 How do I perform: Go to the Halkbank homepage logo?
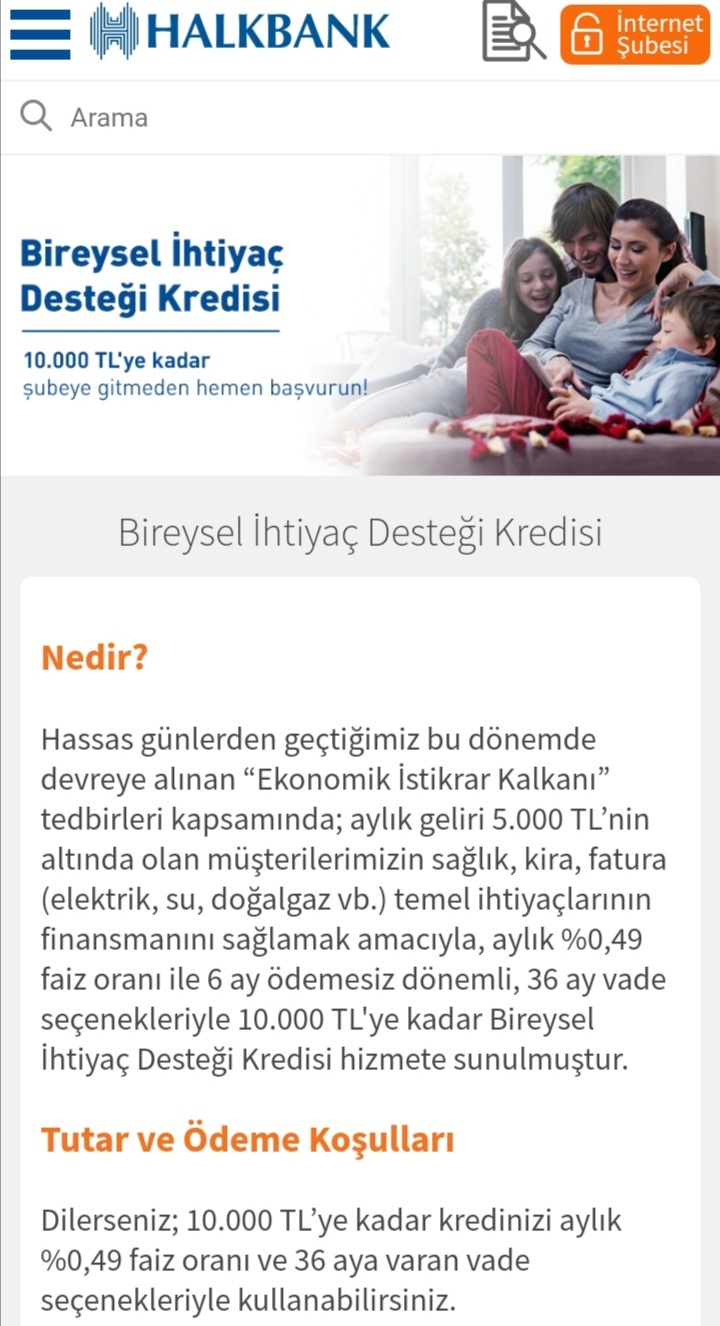pos(240,32)
